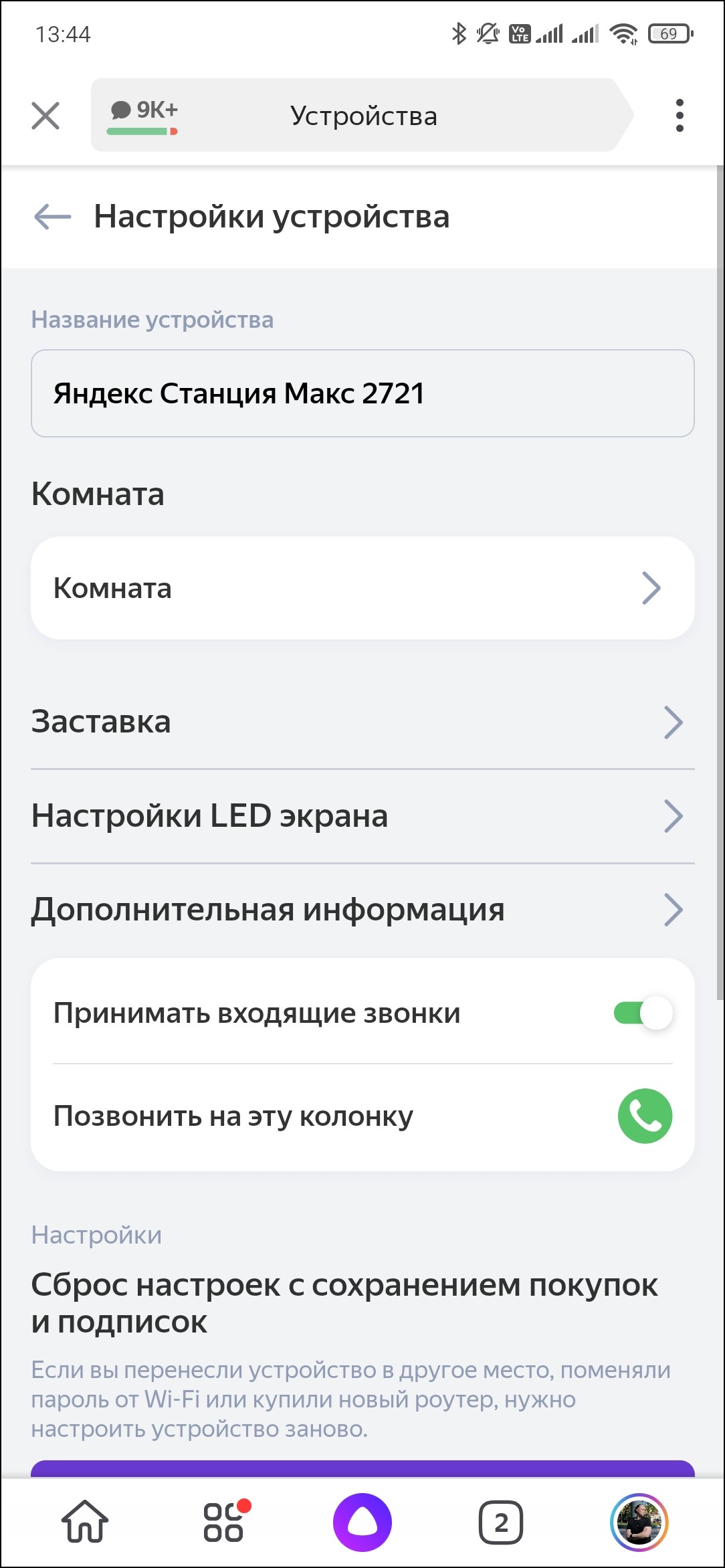
Task: Launch the Alice voice assistant
Action: click(362, 1522)
